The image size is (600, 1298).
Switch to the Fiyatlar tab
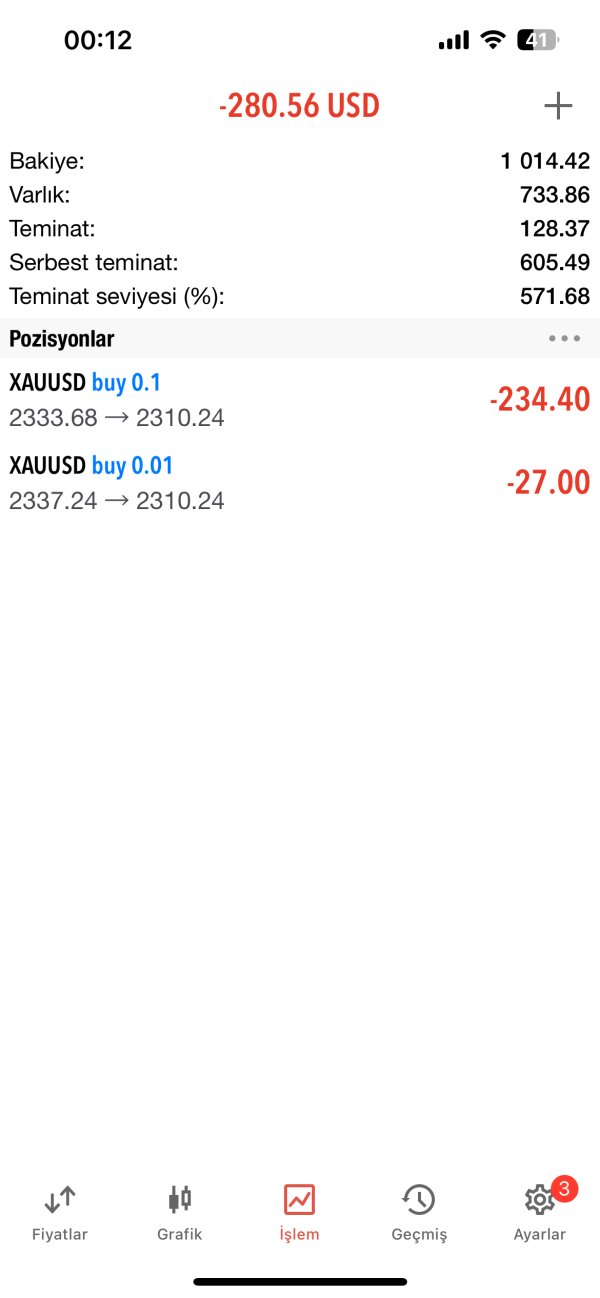click(60, 1212)
